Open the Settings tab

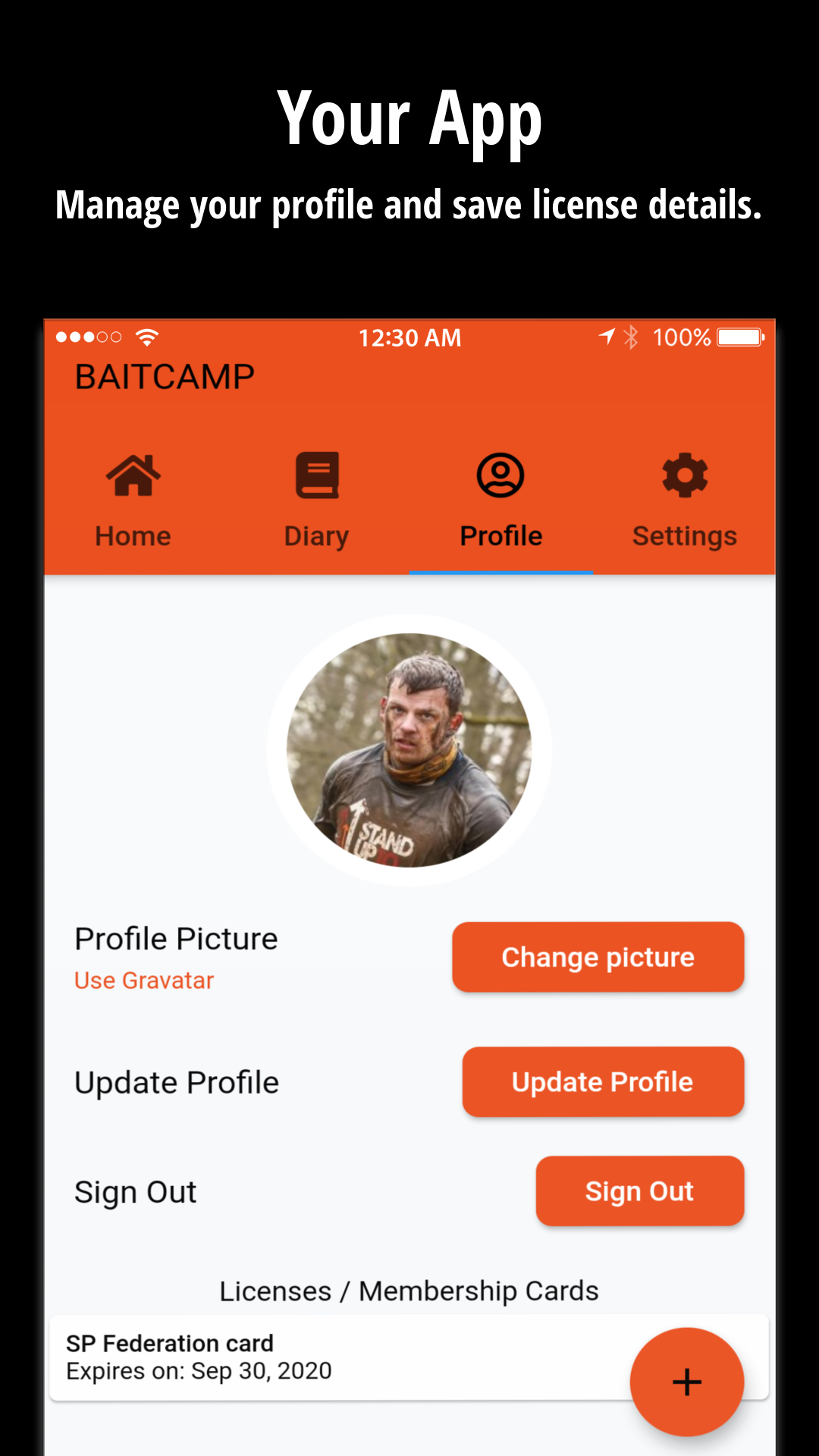tap(684, 535)
